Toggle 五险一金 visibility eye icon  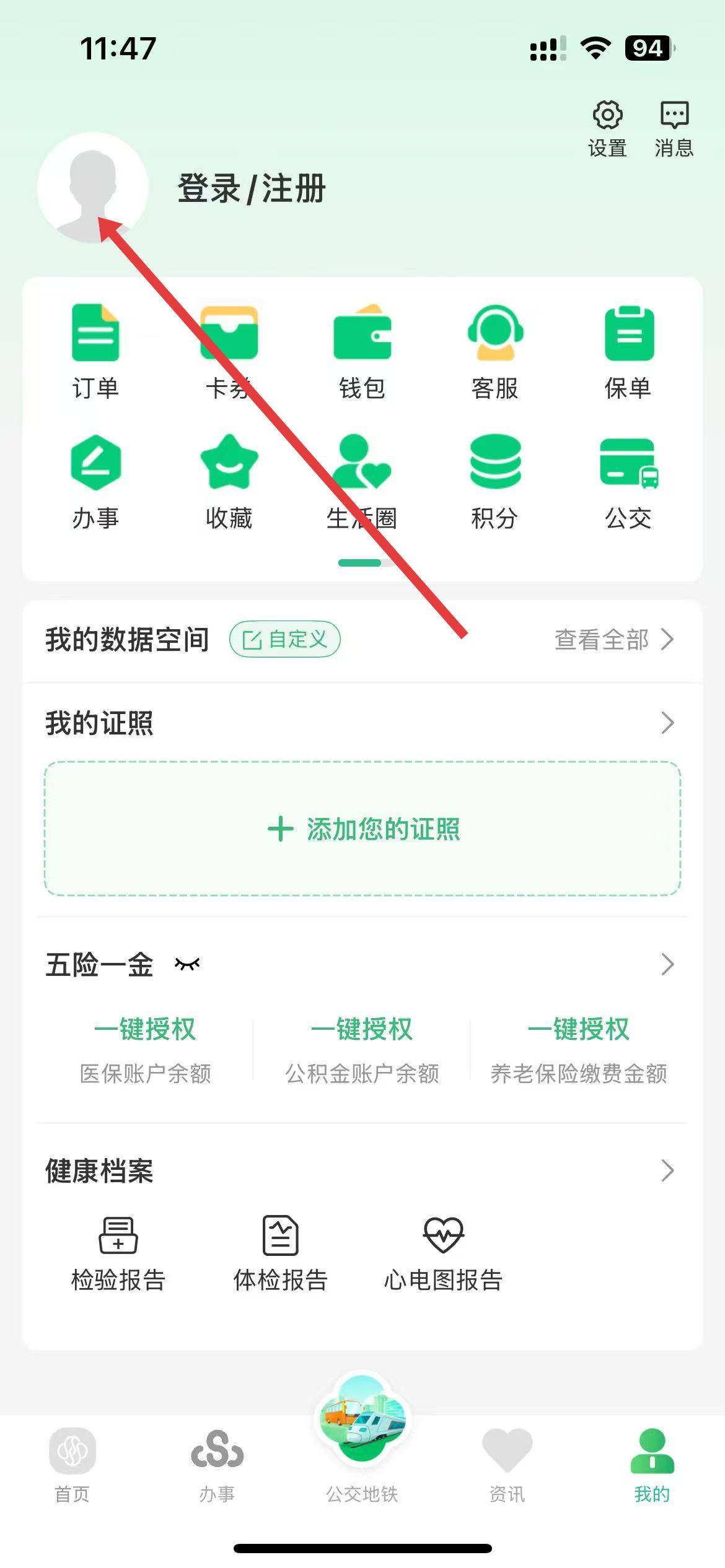click(187, 964)
